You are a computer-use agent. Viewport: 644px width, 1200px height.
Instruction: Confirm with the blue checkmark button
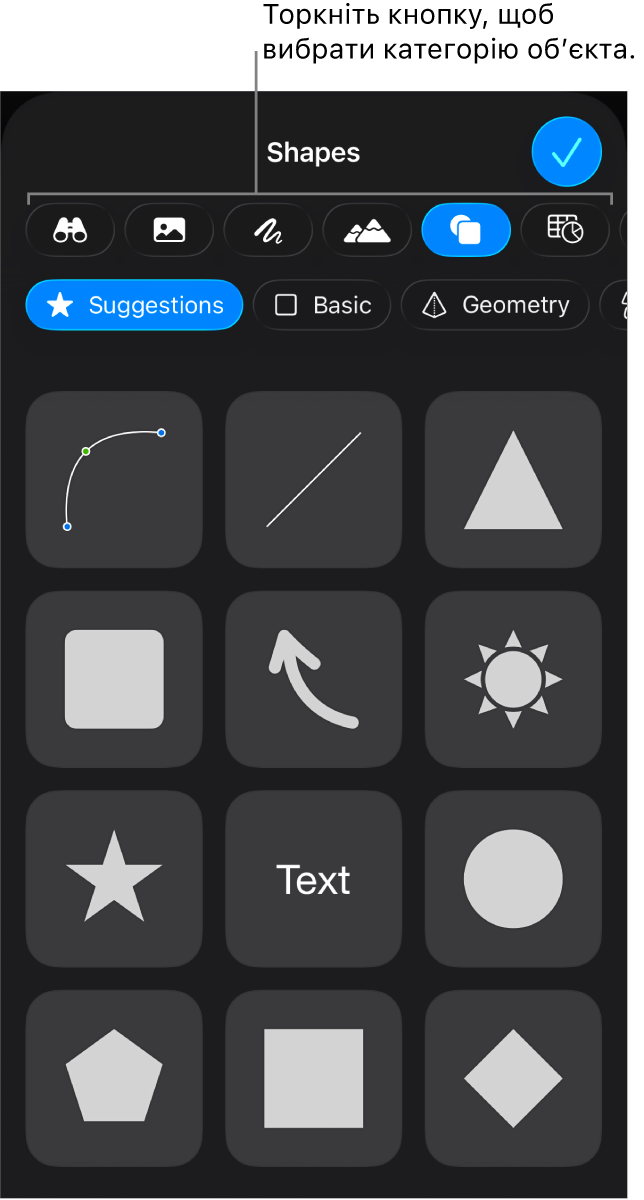tap(566, 152)
